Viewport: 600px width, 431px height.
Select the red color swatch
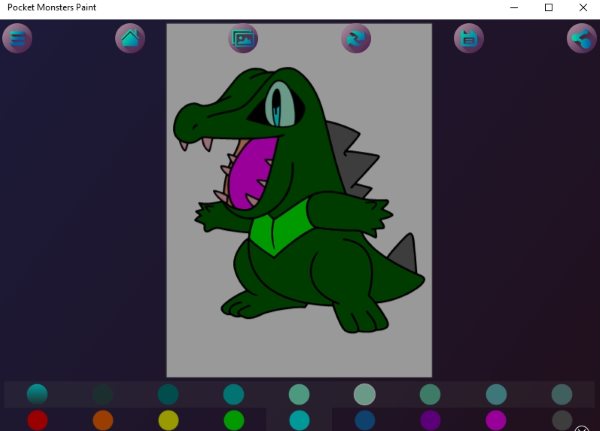point(37,420)
